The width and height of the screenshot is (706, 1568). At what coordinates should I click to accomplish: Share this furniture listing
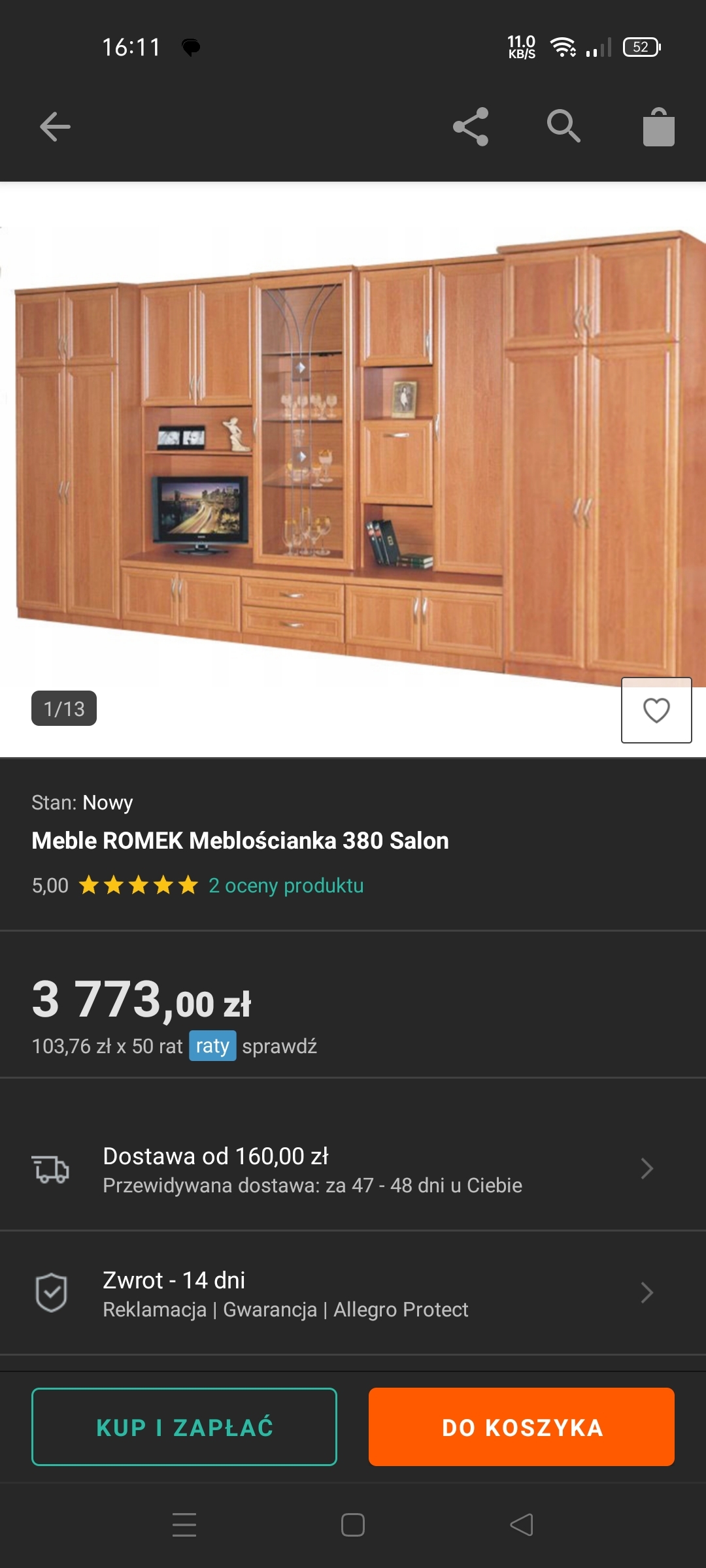tap(471, 127)
